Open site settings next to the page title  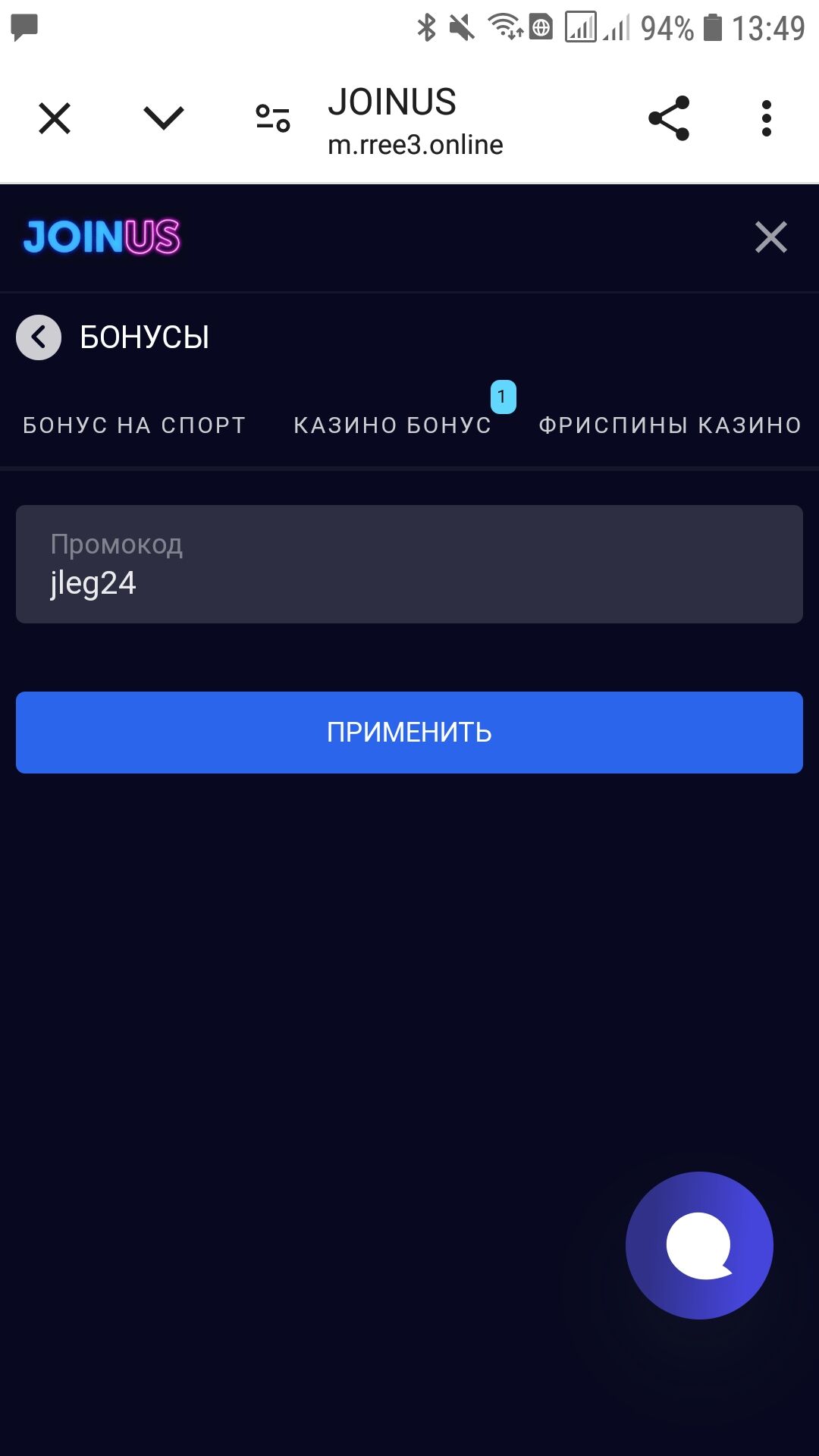click(273, 119)
